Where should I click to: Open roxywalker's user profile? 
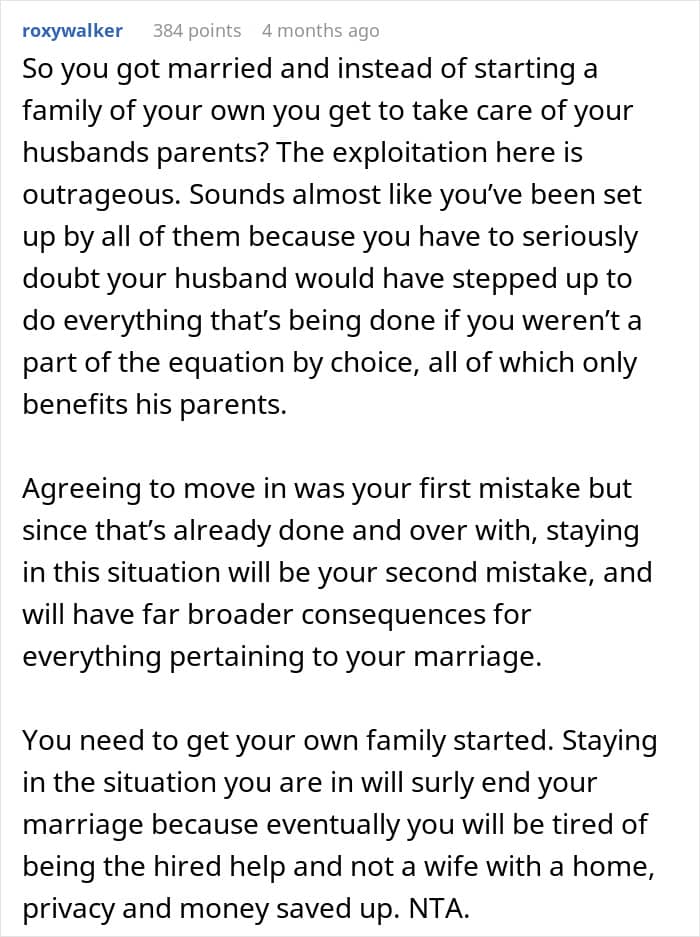[72, 30]
